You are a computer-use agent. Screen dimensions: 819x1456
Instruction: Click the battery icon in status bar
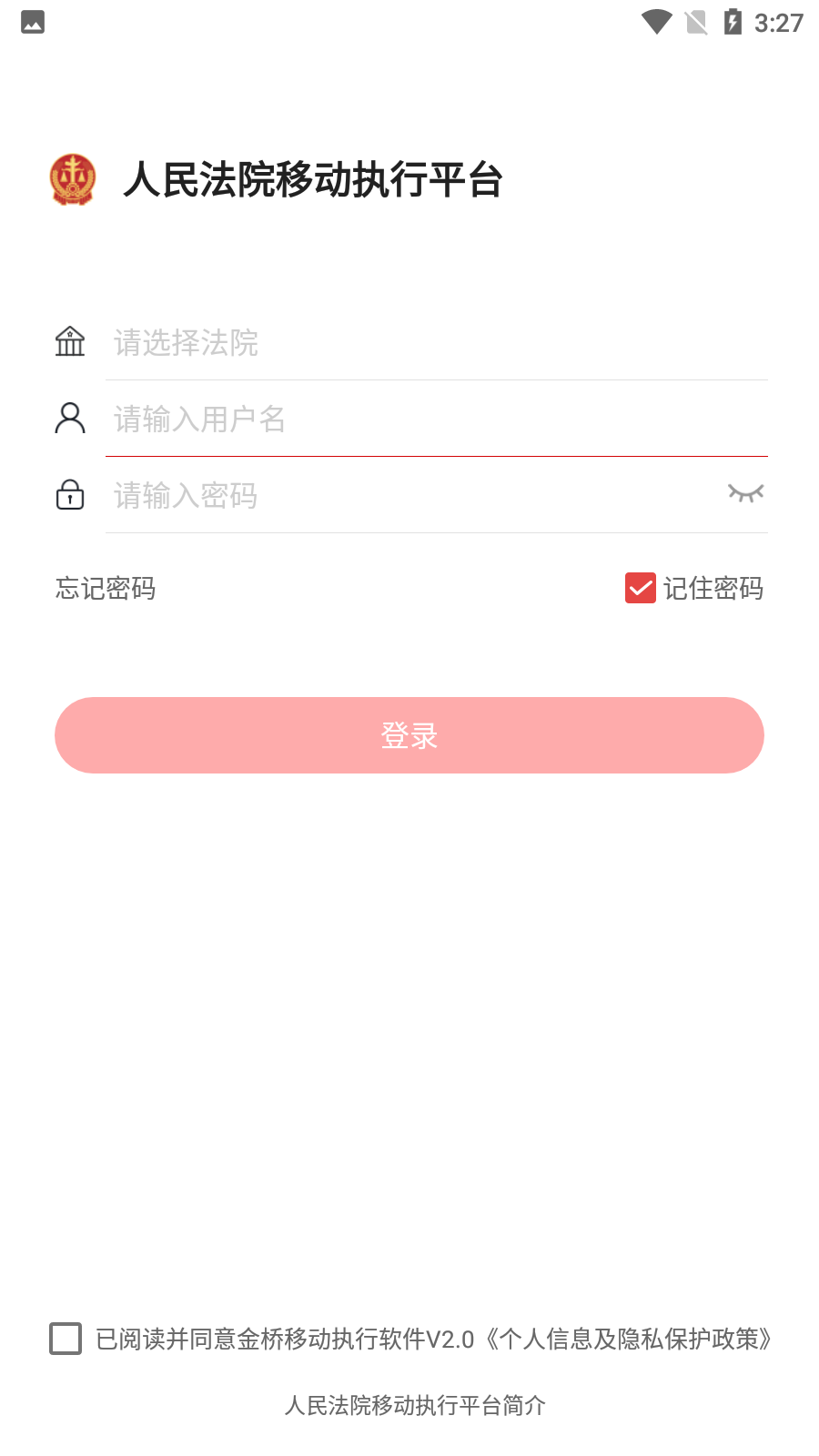(733, 22)
